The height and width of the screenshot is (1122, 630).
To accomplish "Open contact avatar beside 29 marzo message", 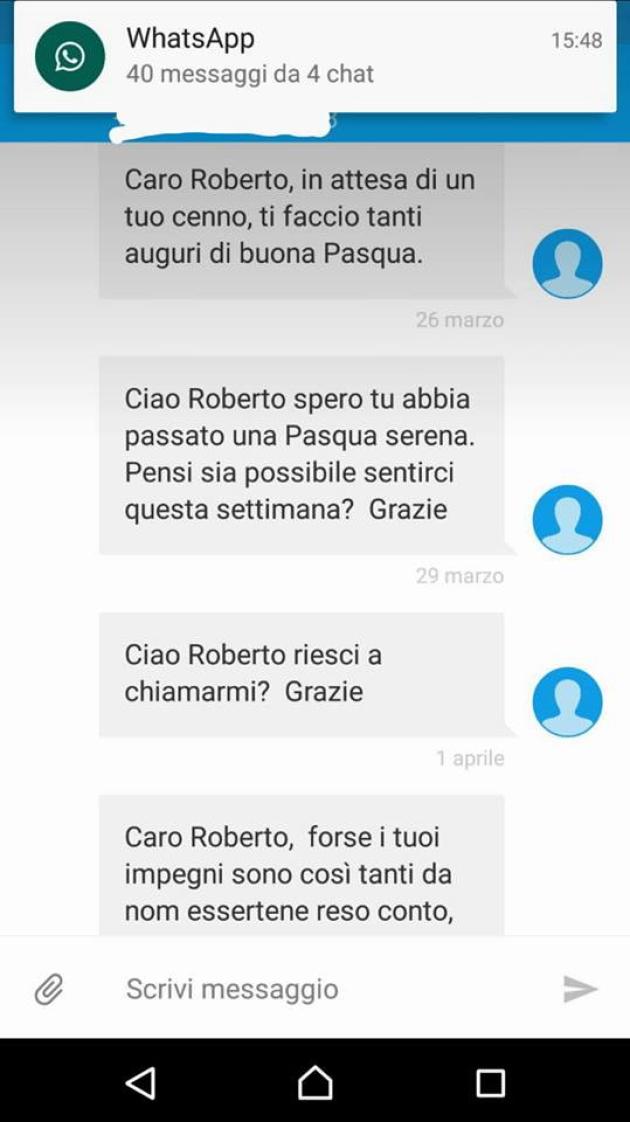I will tap(567, 520).
